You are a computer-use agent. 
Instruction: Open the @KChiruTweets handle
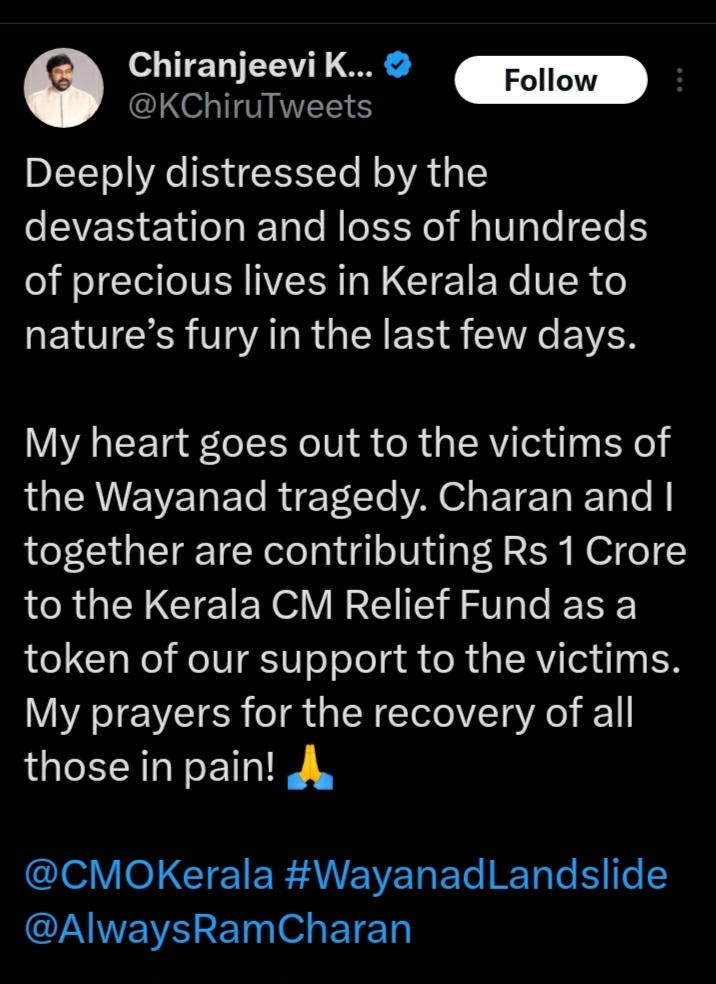(250, 106)
